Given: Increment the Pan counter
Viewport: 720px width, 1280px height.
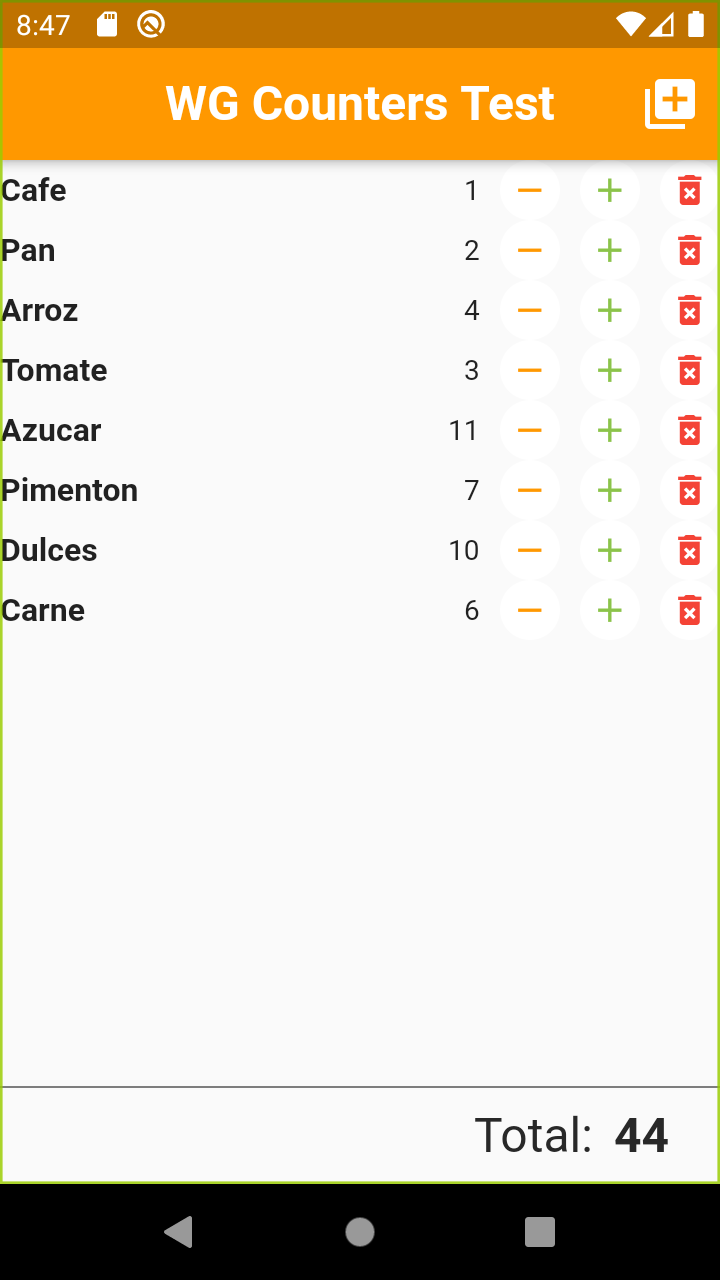Looking at the screenshot, I should 610,250.
